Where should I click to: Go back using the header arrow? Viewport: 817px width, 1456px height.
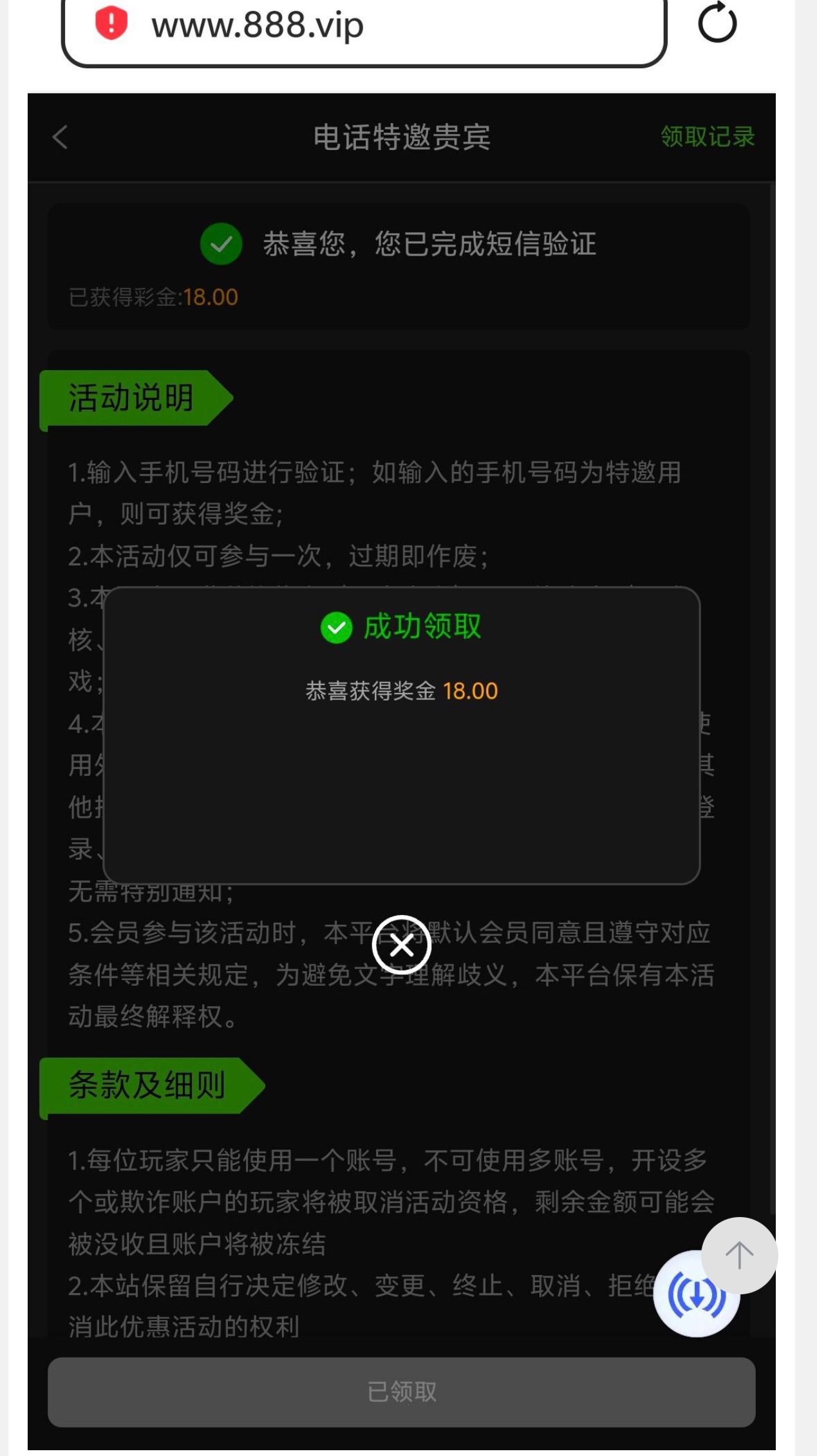[60, 137]
